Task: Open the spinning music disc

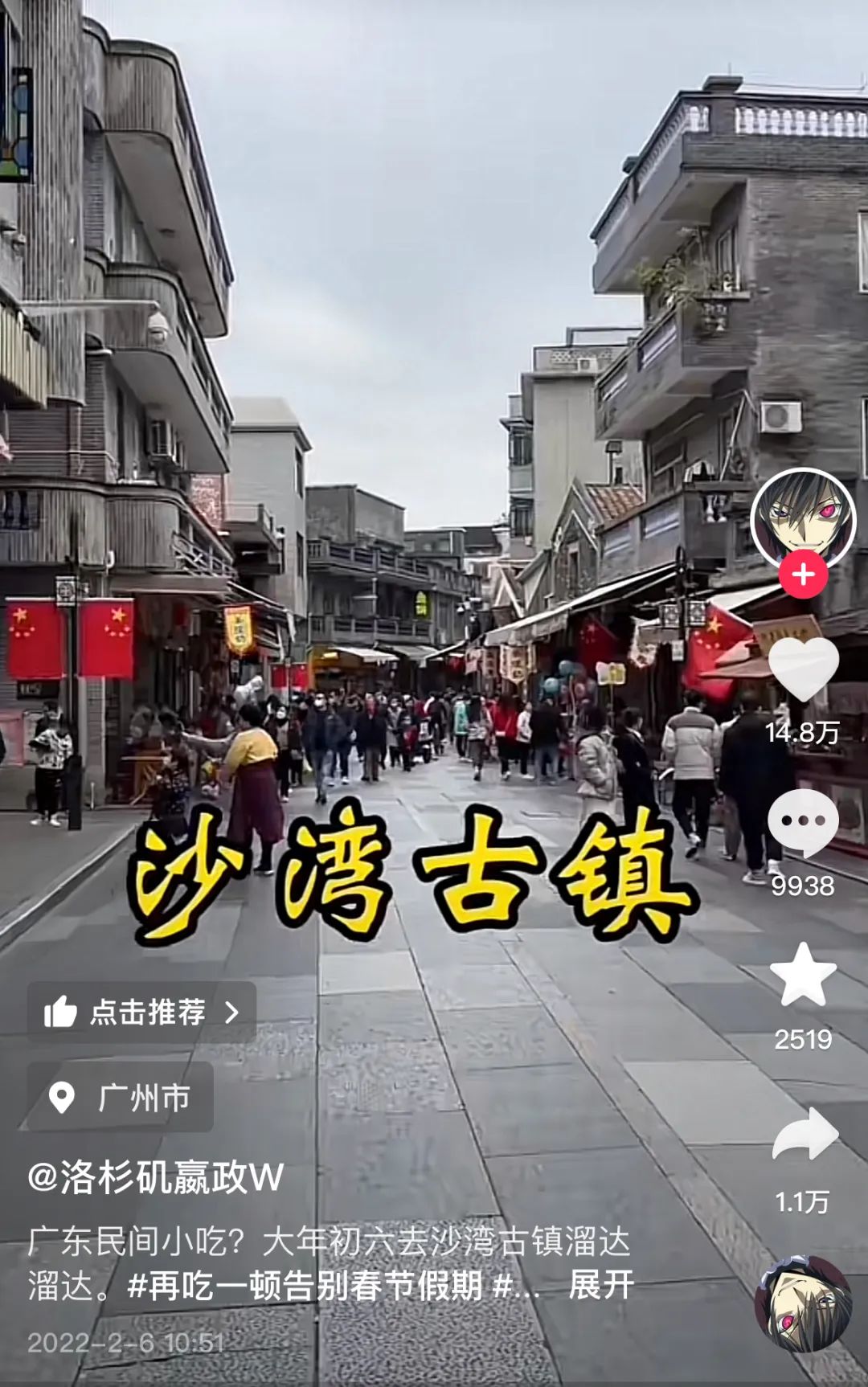Action: [803, 1303]
